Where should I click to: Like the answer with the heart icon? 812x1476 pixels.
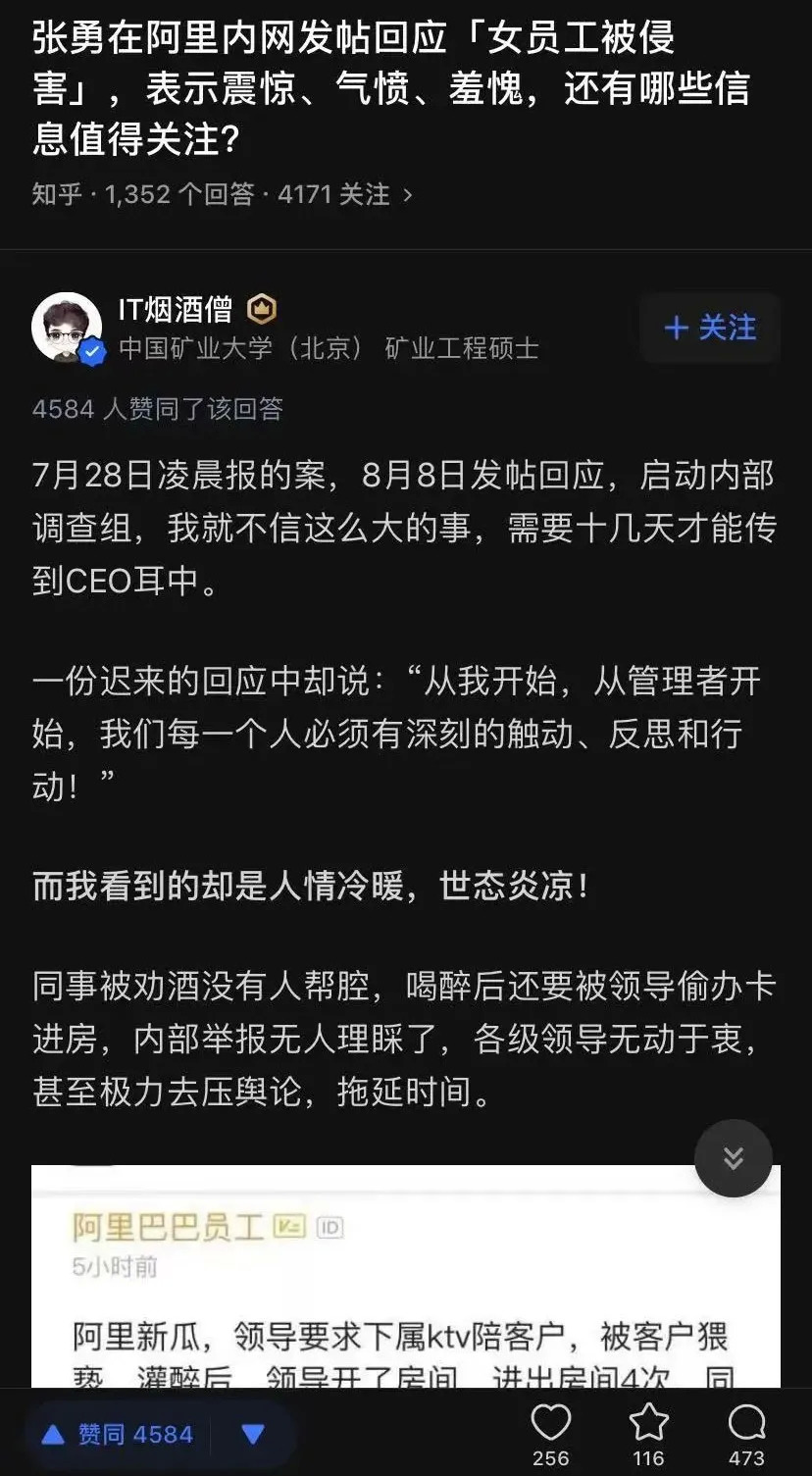point(550,1423)
